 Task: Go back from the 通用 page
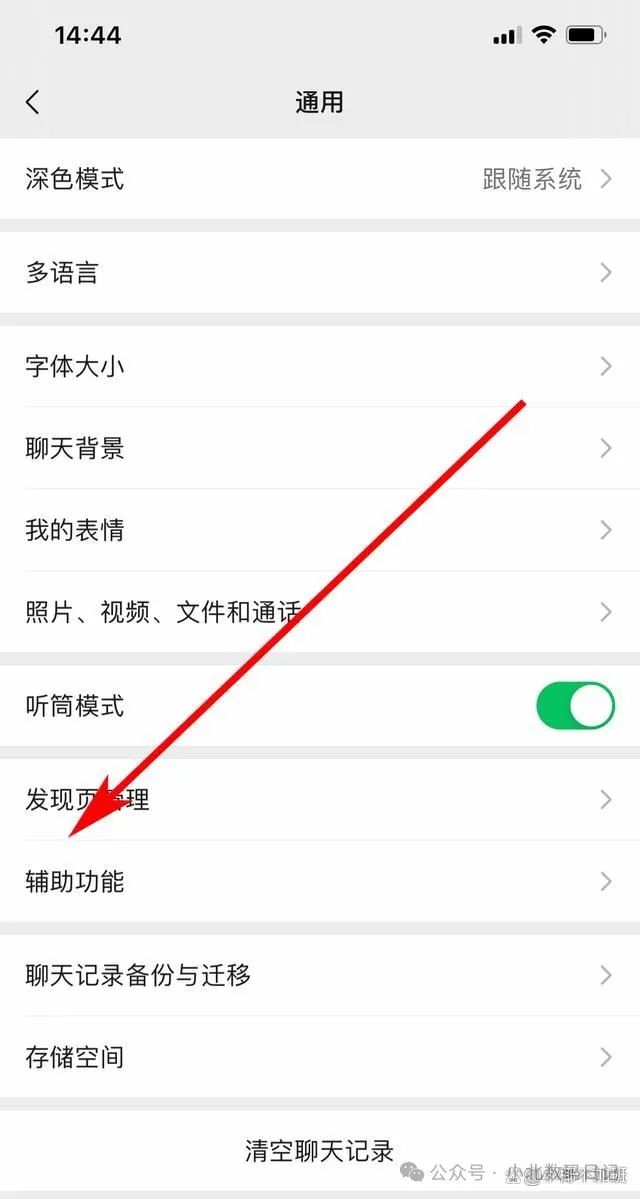(x=32, y=102)
